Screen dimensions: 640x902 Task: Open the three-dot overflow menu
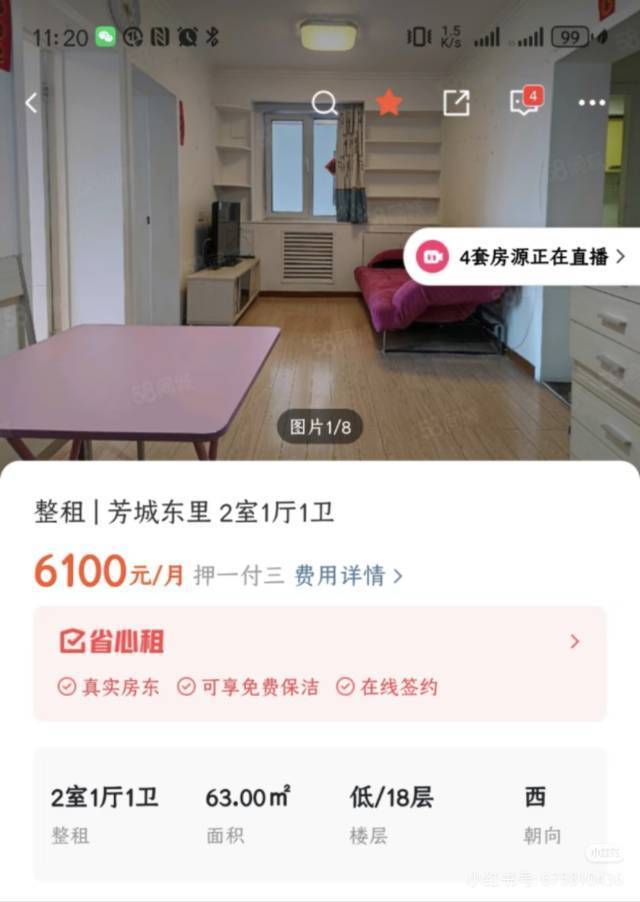[592, 103]
